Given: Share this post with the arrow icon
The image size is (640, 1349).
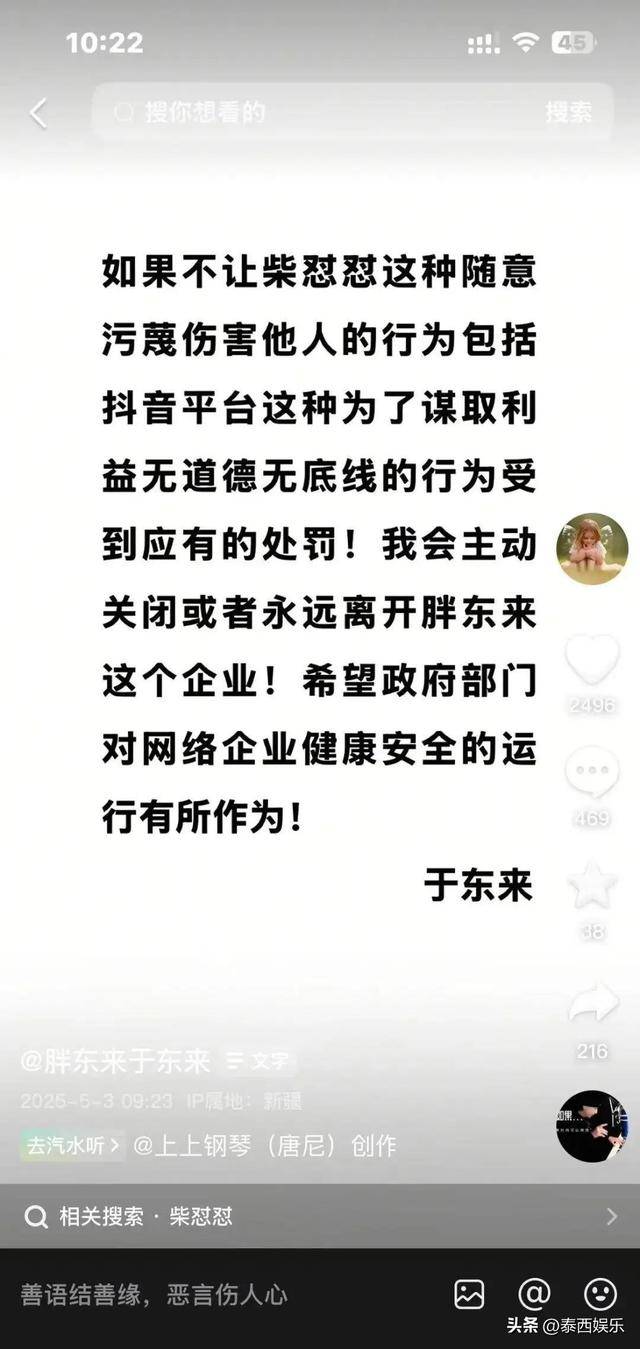Looking at the screenshot, I should point(593,1003).
